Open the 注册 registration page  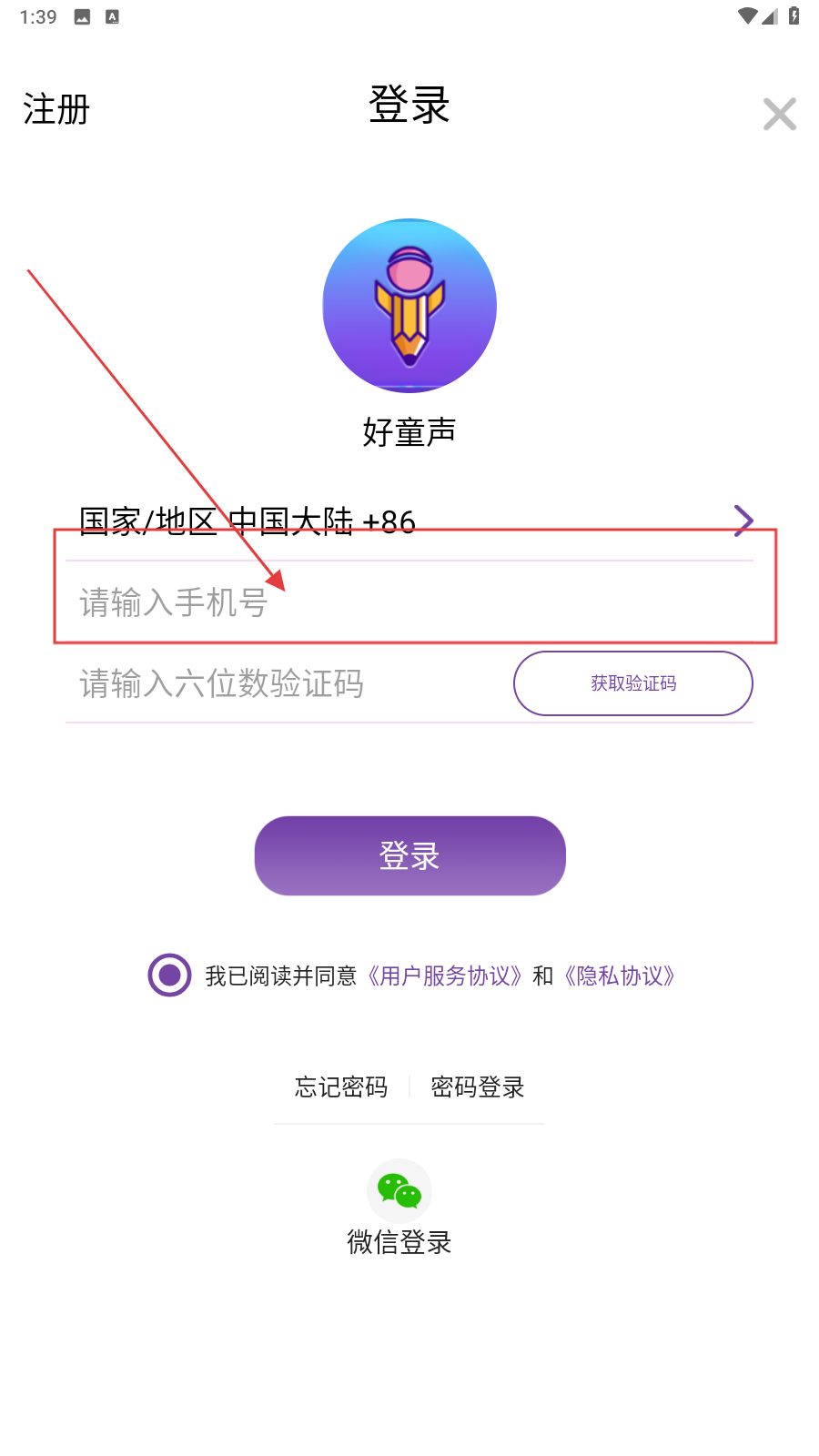click(56, 109)
